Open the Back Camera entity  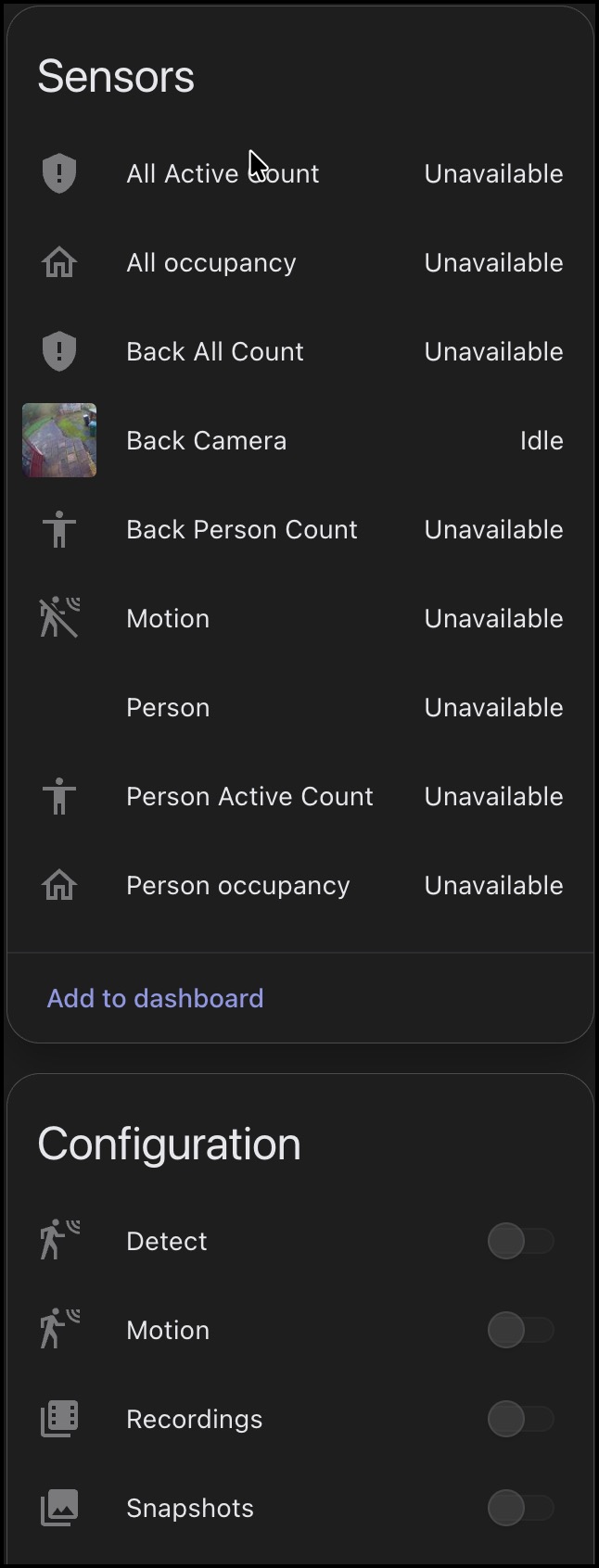206,440
